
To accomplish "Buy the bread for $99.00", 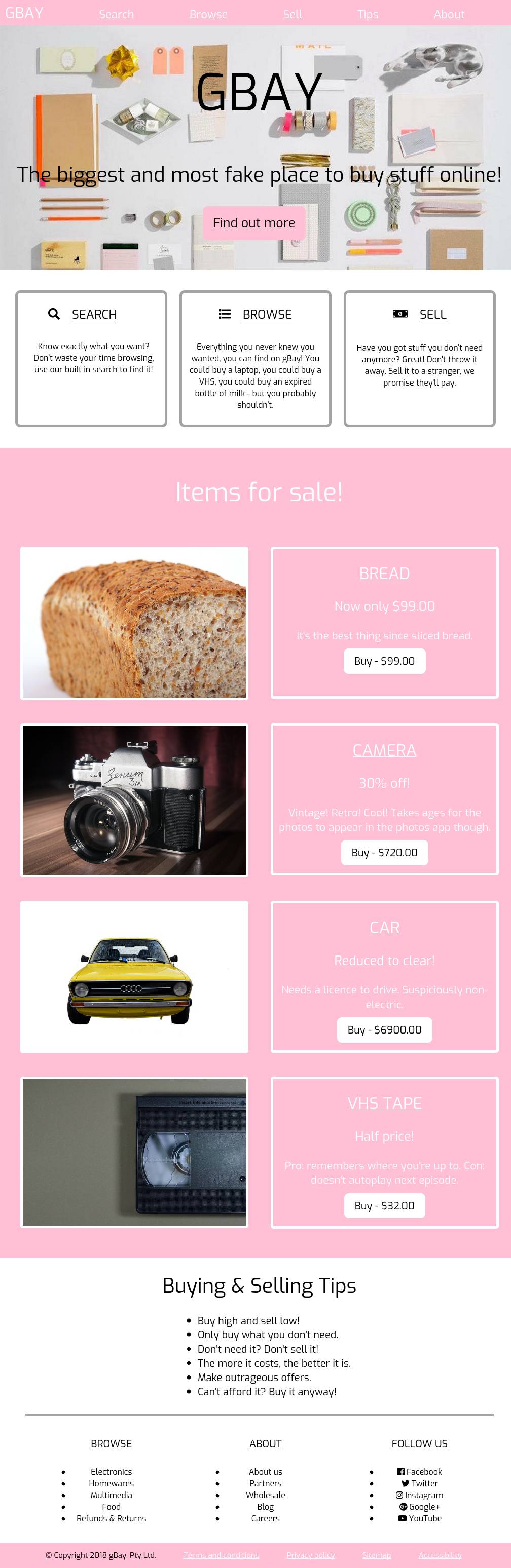I will click(384, 661).
